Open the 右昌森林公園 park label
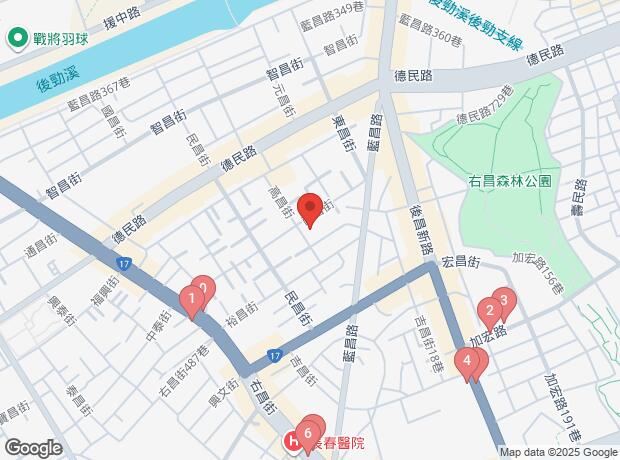 [509, 182]
